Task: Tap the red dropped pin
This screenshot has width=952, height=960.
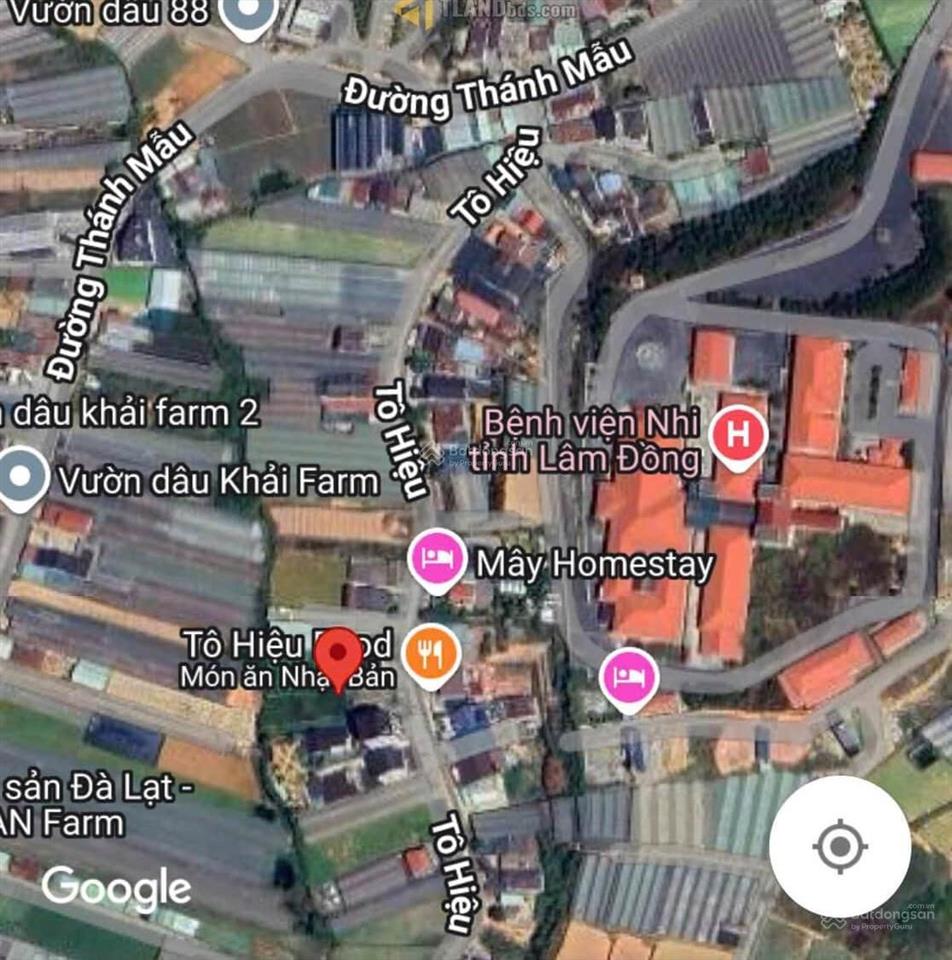Action: (x=344, y=655)
